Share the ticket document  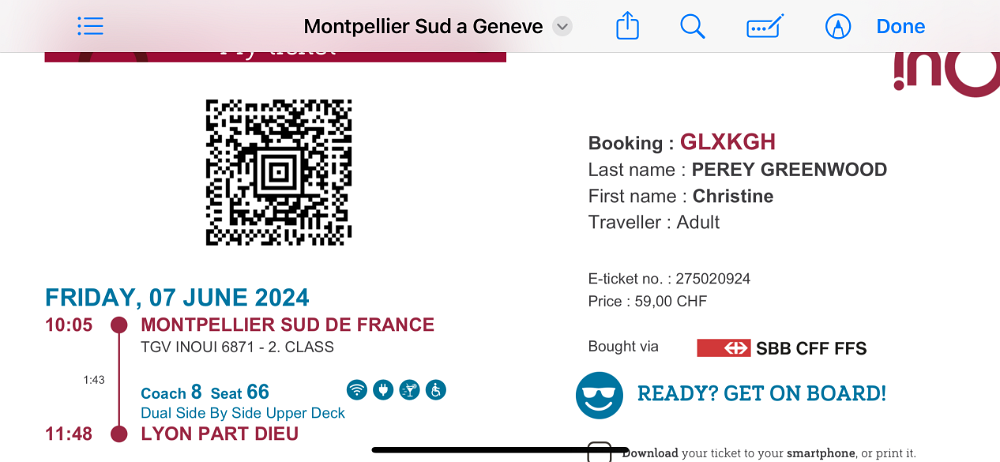[627, 27]
